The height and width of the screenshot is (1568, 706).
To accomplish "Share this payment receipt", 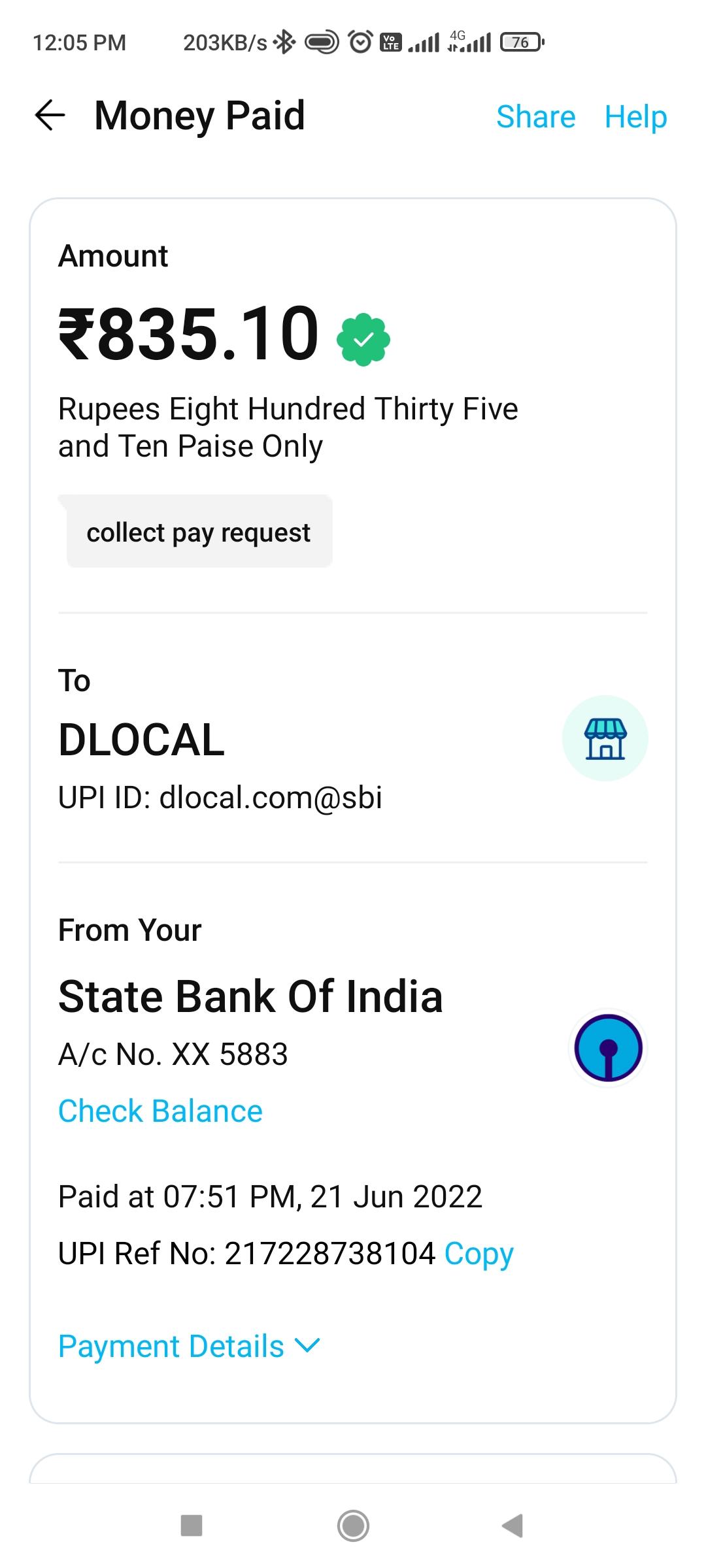I will coord(535,117).
